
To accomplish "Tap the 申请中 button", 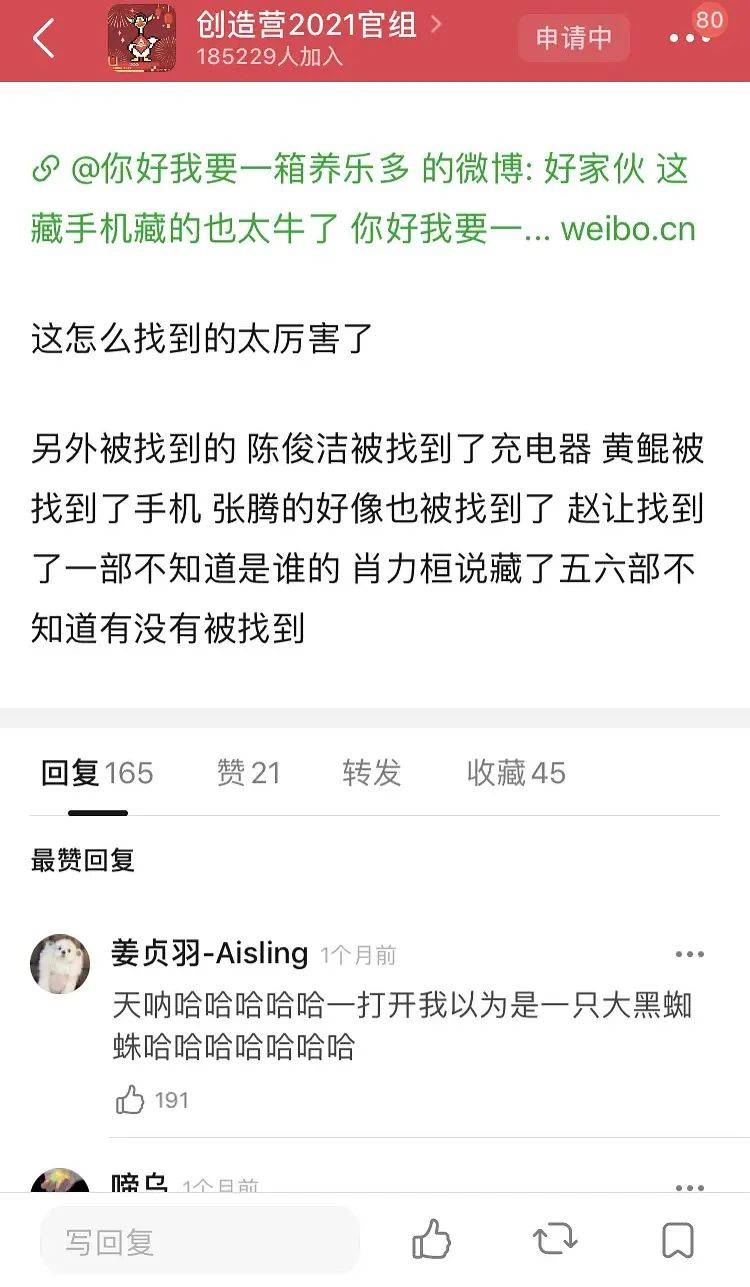I will pos(573,39).
